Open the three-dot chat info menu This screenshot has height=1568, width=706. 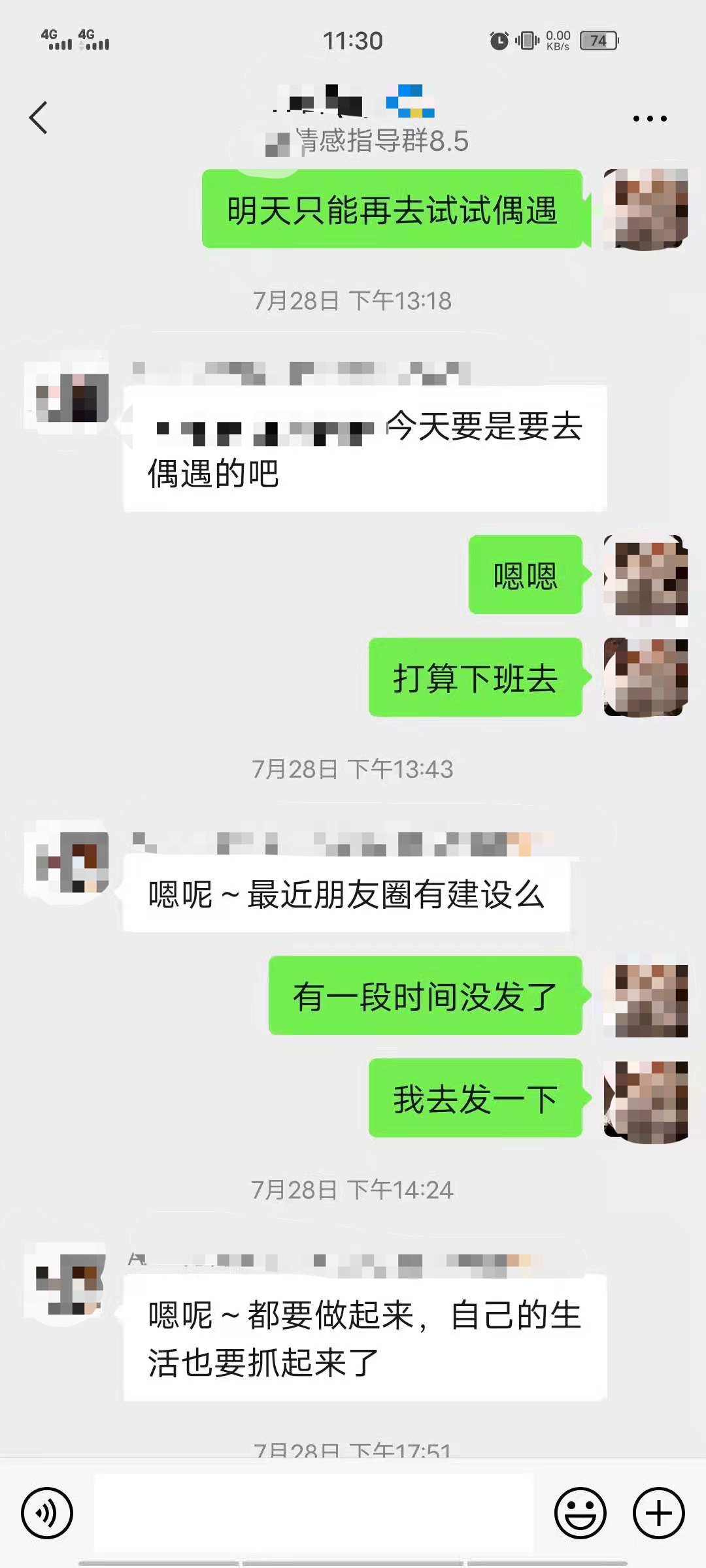tap(649, 118)
